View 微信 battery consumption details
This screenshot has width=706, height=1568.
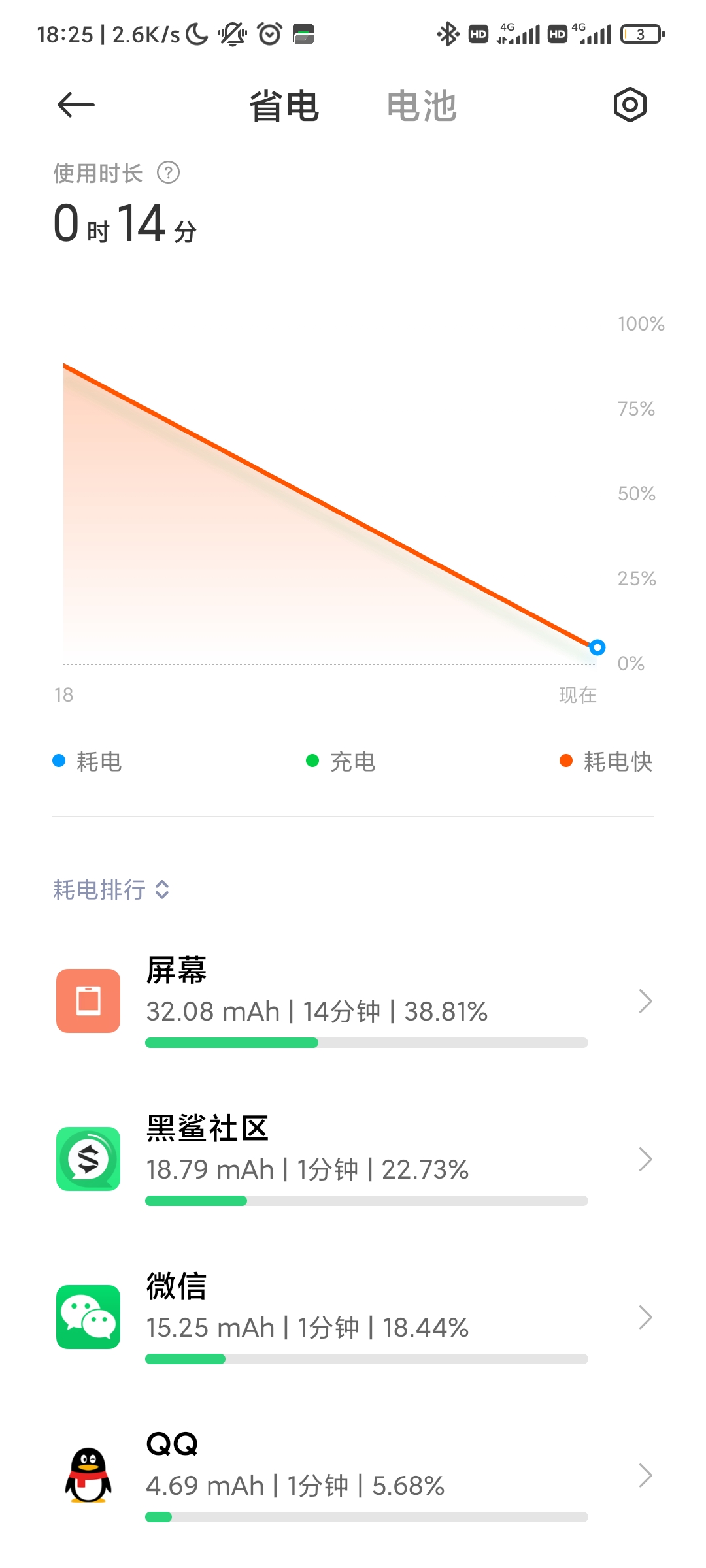[353, 1317]
